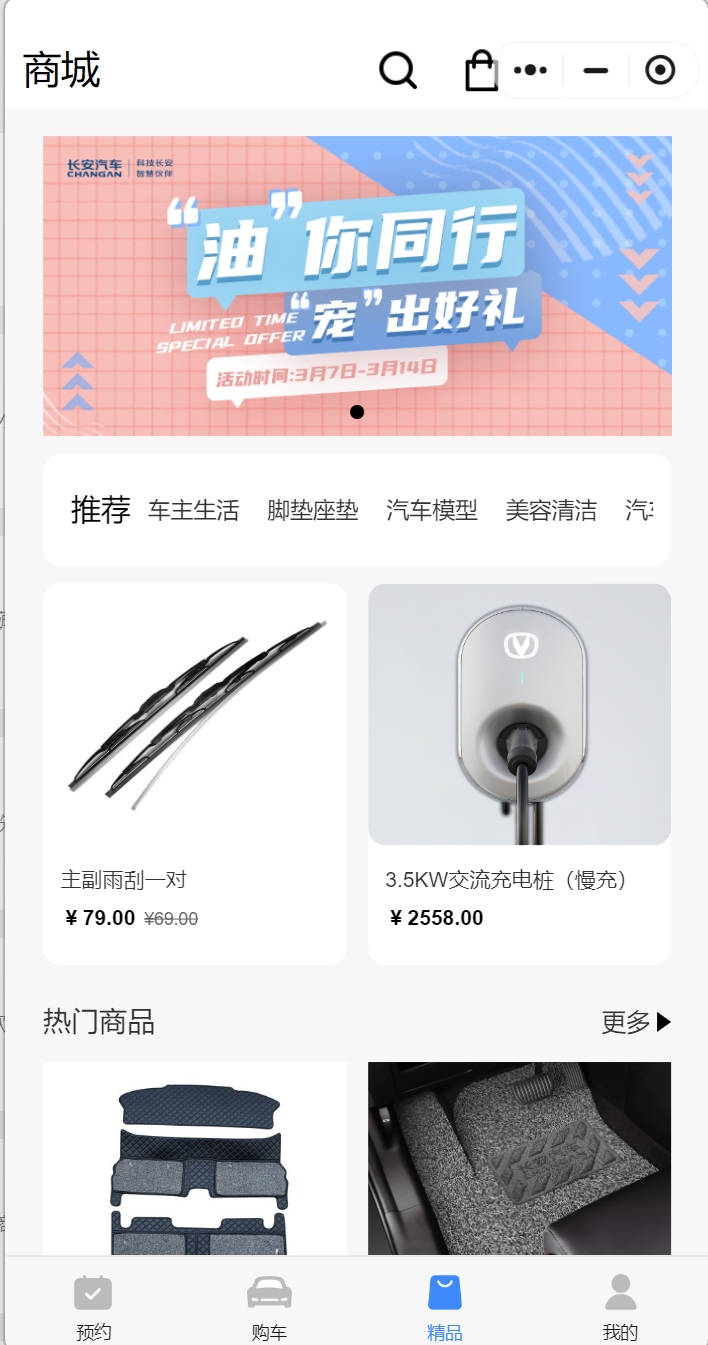Switch to the 美容清洁 category
The image size is (708, 1345).
(551, 511)
